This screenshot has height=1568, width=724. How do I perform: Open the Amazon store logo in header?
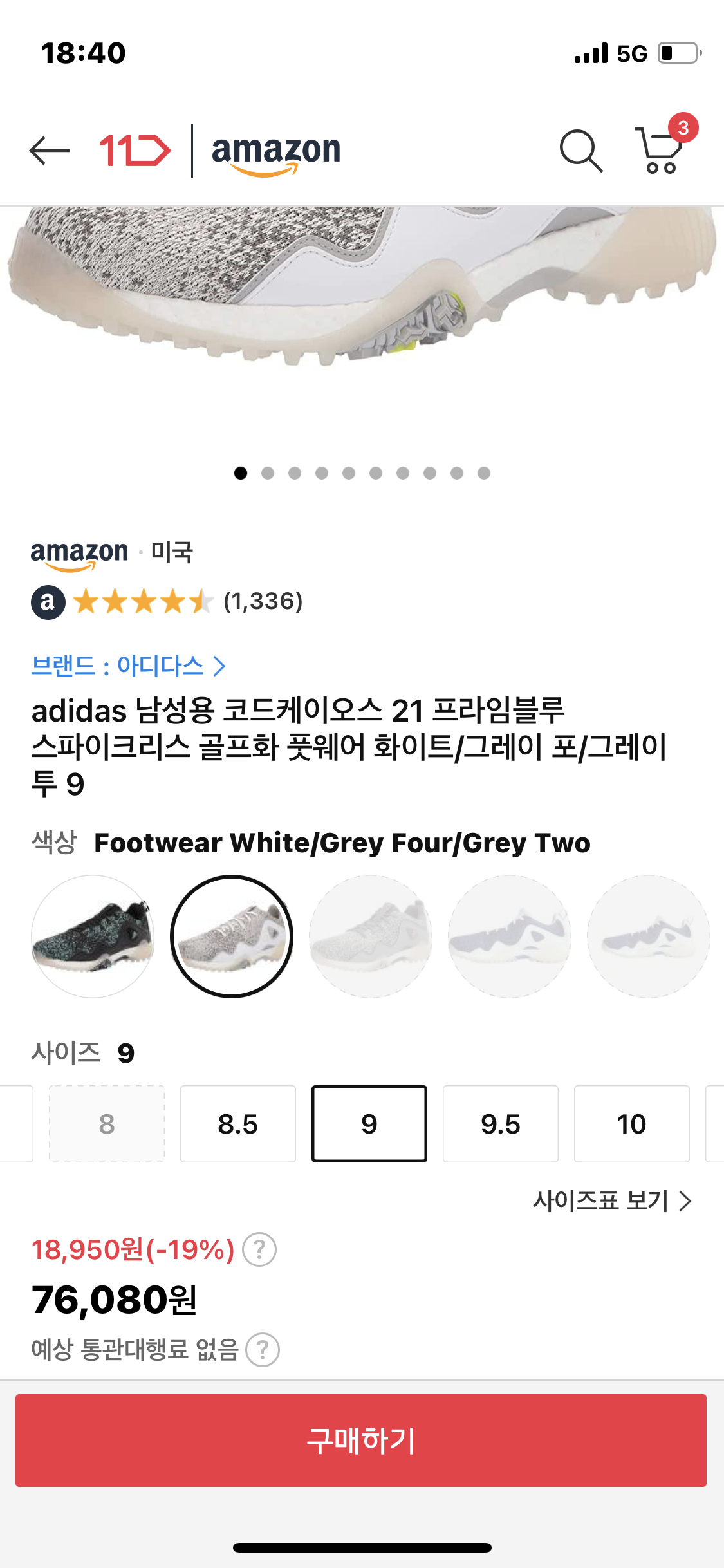(x=276, y=153)
